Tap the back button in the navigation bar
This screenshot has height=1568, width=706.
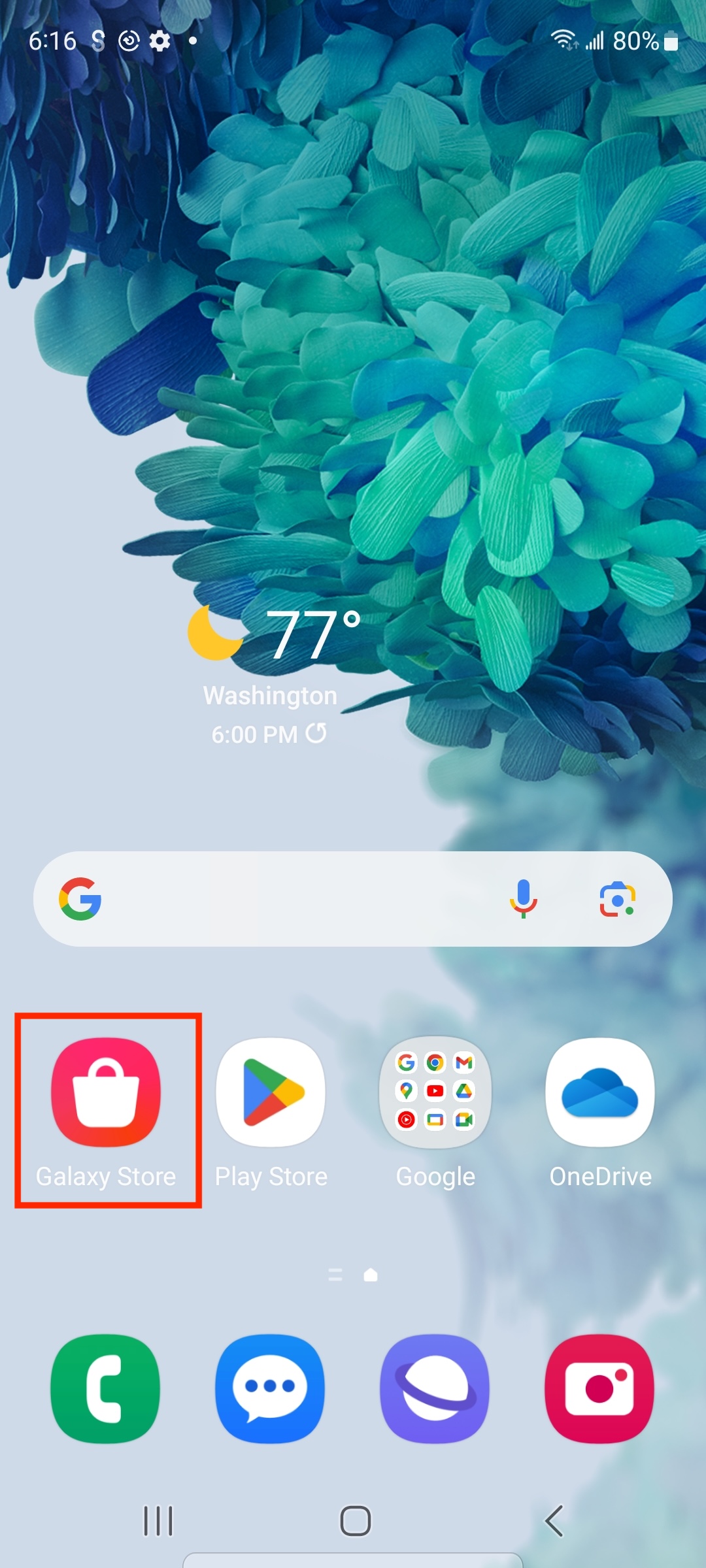pos(554,1521)
